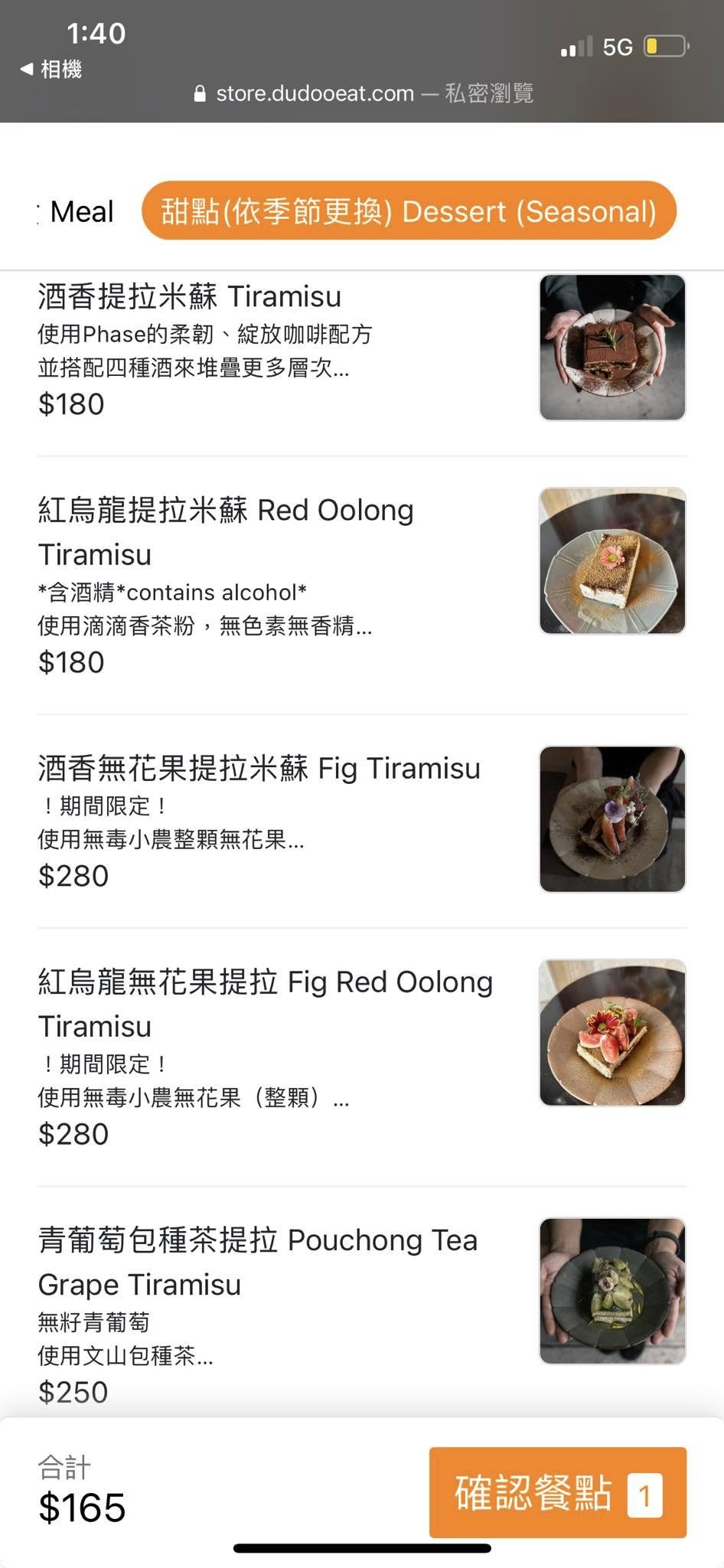
Task: Select the Dessert (Seasonal) category tab
Action: (x=409, y=211)
